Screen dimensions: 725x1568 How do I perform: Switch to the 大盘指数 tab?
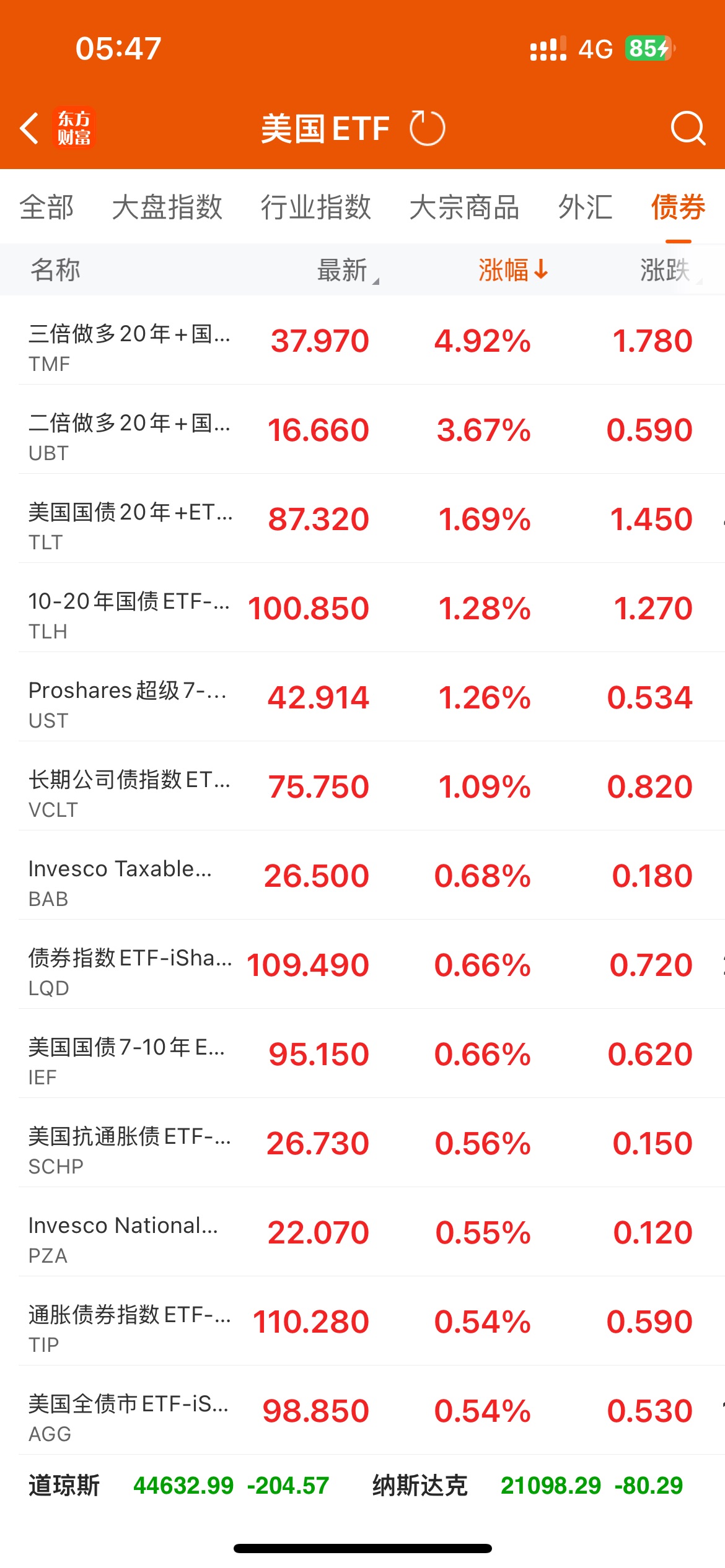click(167, 207)
